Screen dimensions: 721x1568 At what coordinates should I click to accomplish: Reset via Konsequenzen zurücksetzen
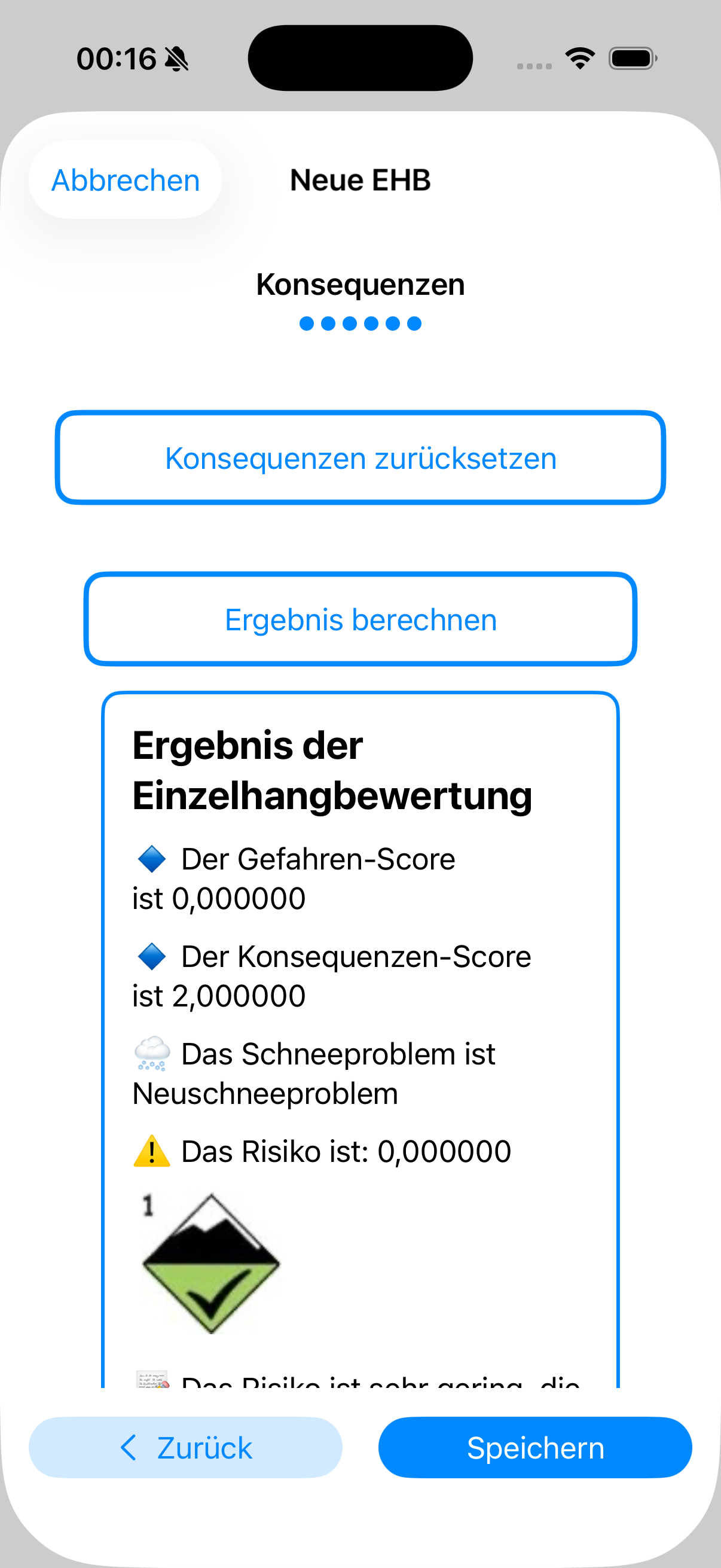[360, 457]
